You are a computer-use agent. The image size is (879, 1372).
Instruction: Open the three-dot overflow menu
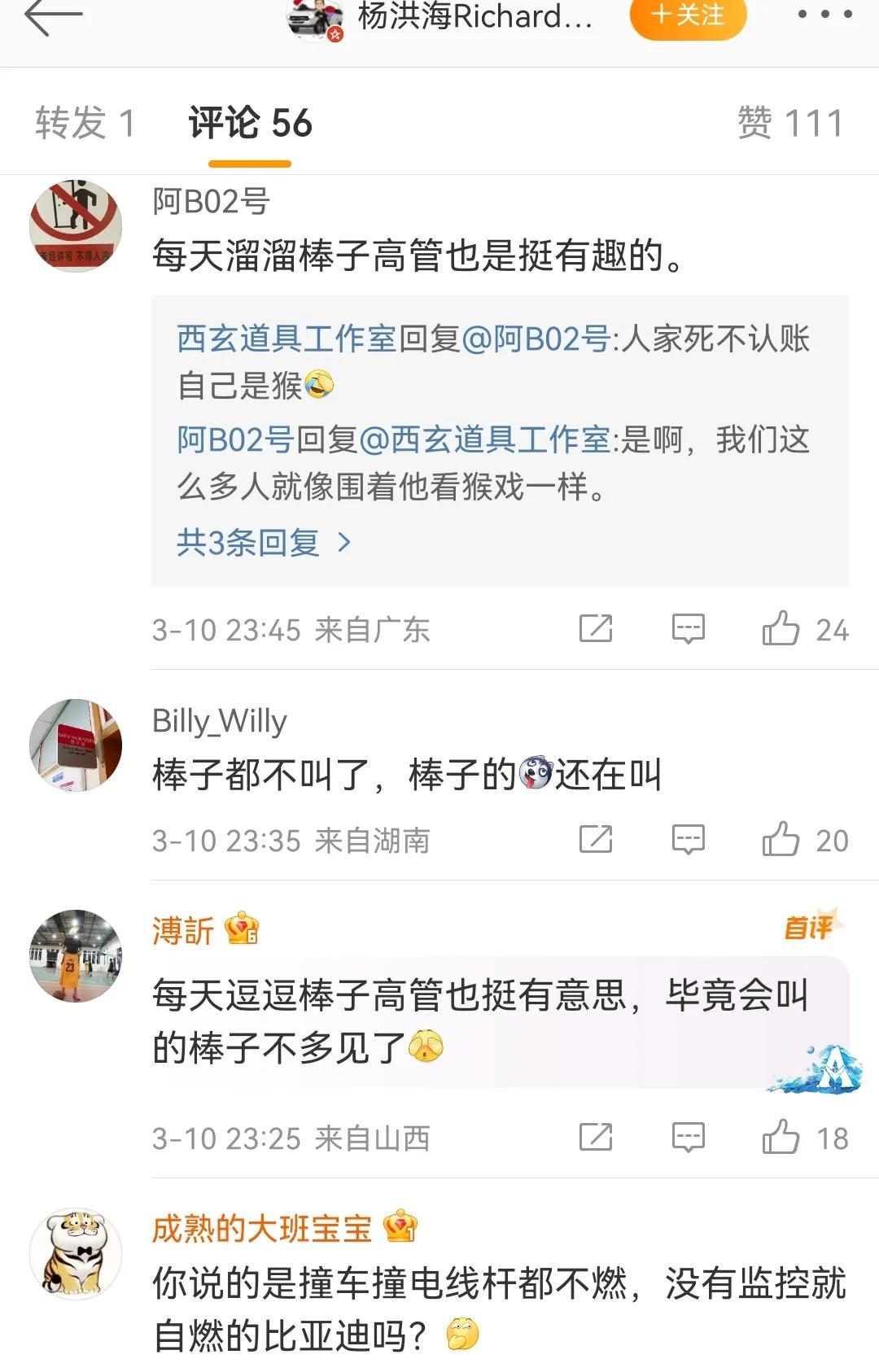(824, 15)
